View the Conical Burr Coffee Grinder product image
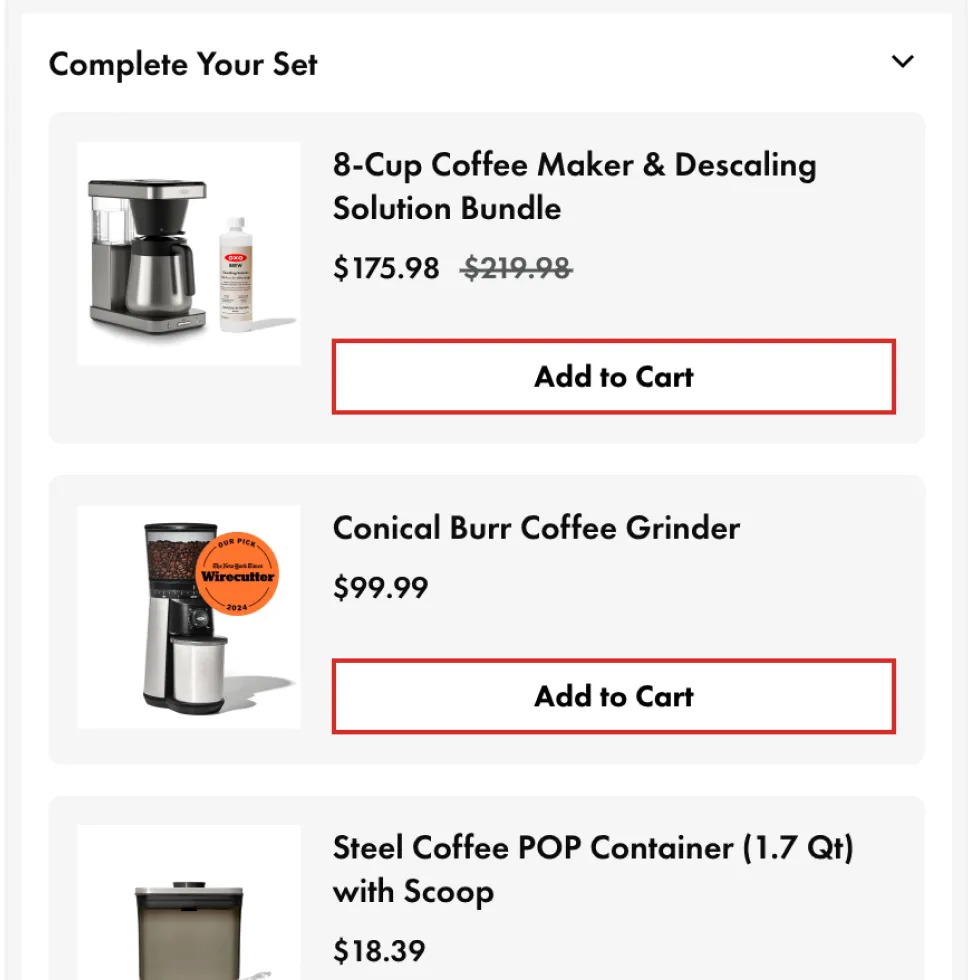This screenshot has width=968, height=980. pos(189,616)
